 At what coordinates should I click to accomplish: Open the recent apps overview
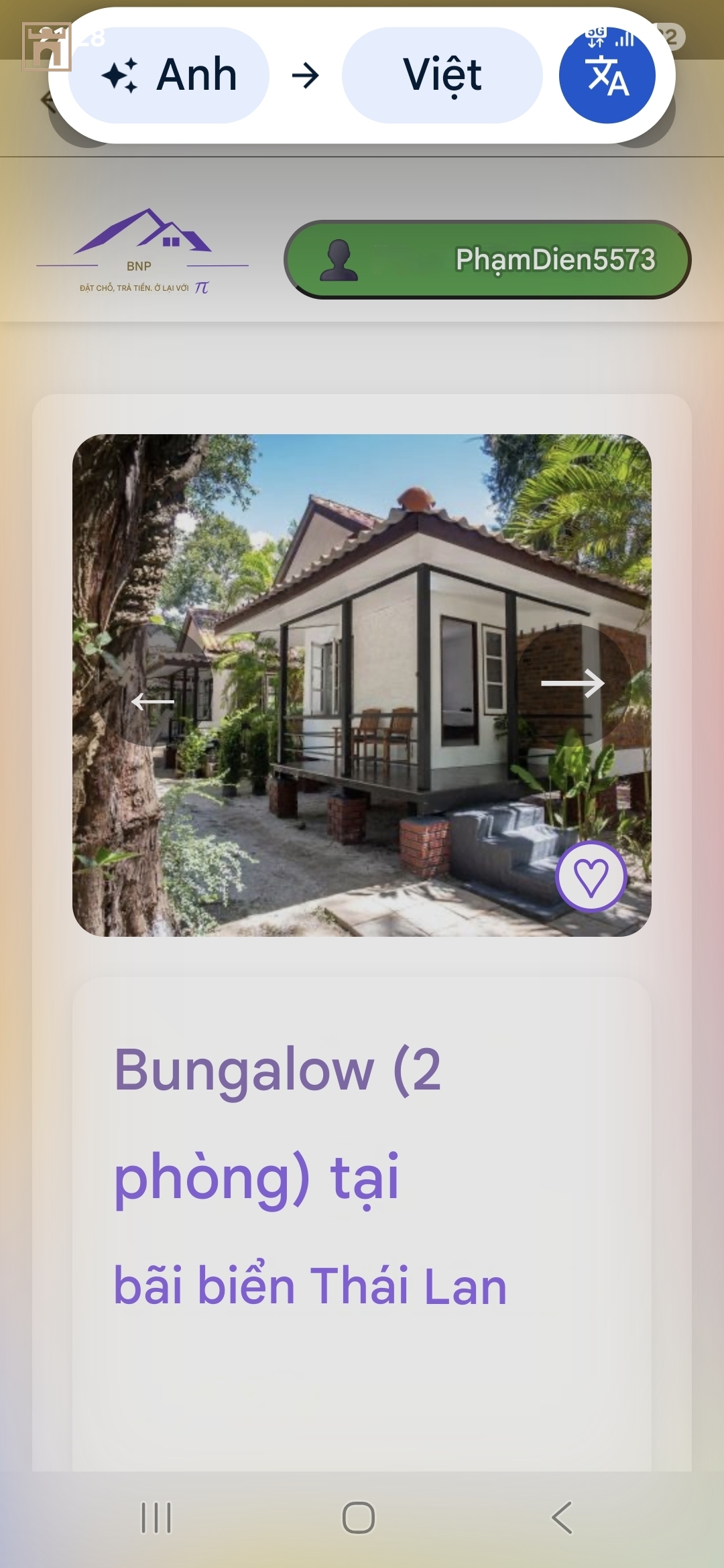(156, 1517)
